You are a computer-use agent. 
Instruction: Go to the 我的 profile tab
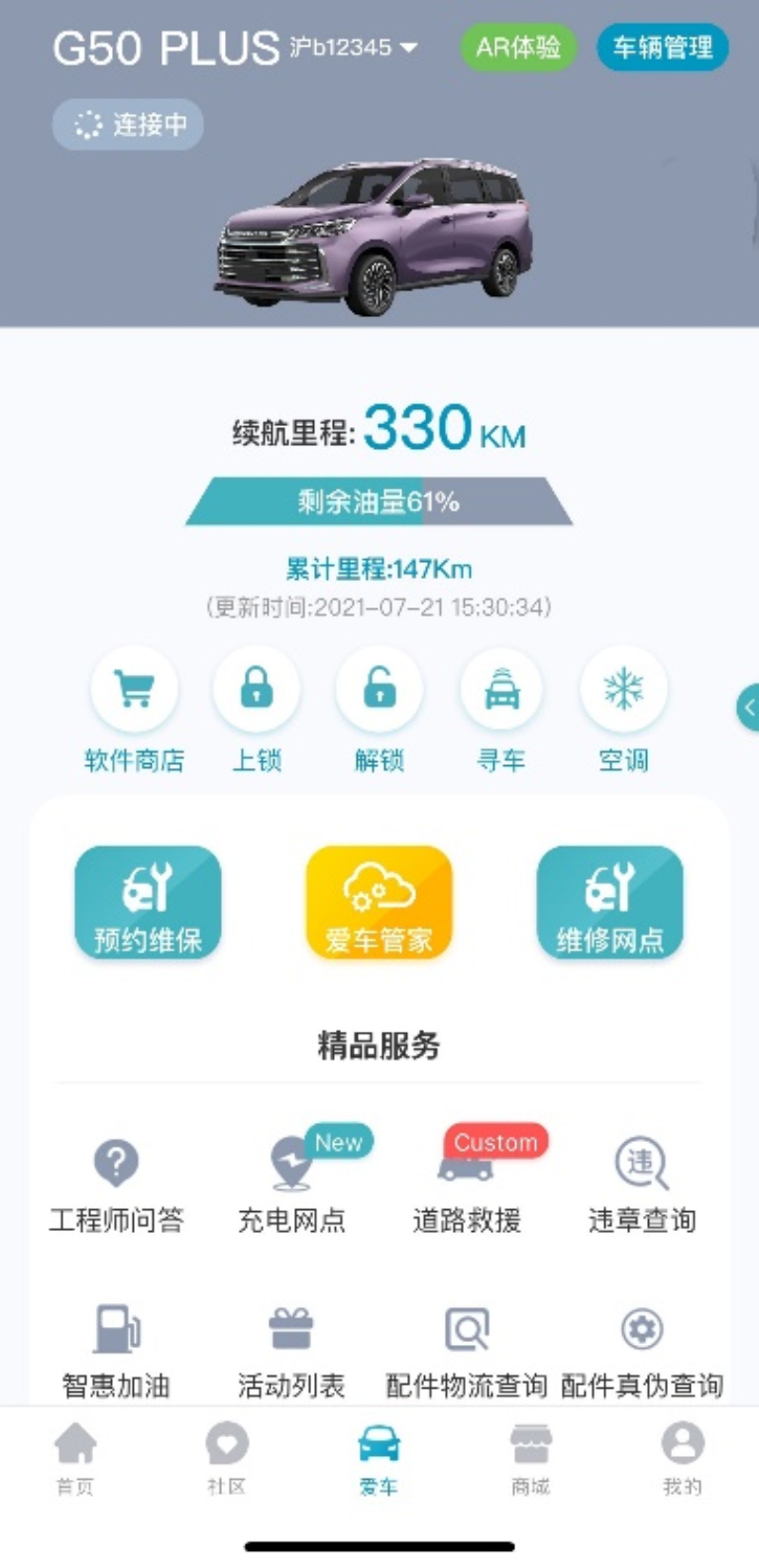coord(682,1458)
